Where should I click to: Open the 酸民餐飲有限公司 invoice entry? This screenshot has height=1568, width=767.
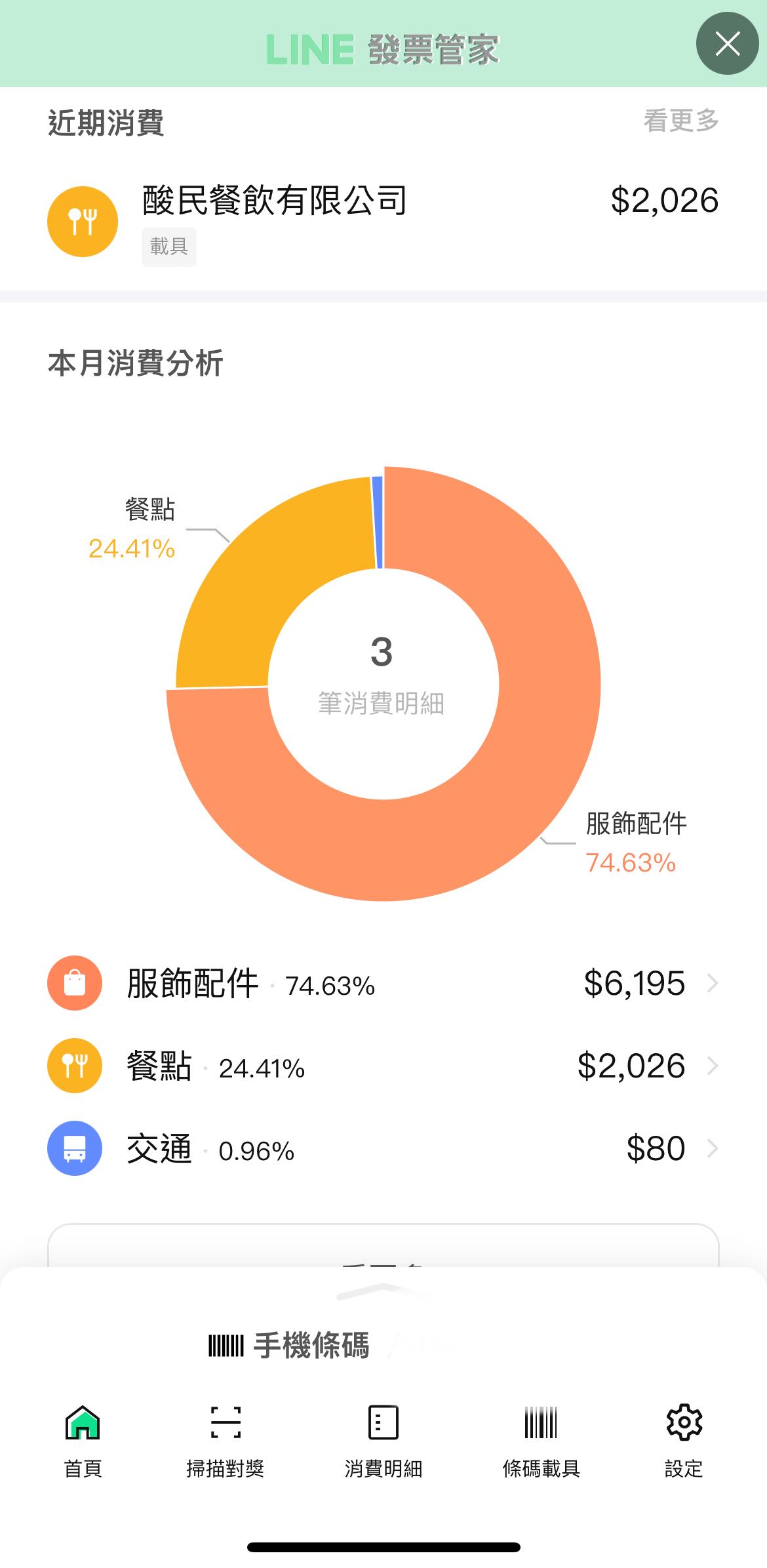383,222
